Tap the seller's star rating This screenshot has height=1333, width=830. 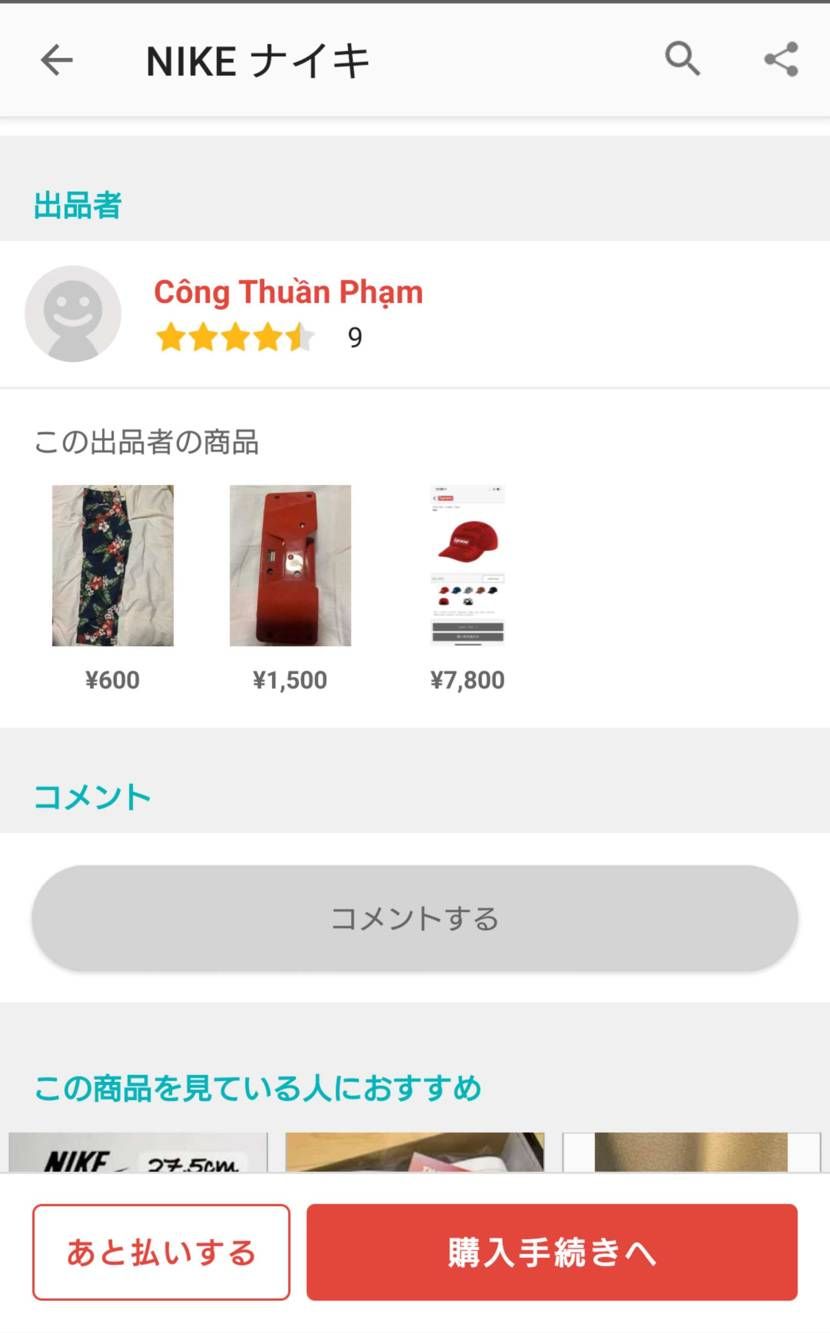tap(235, 338)
